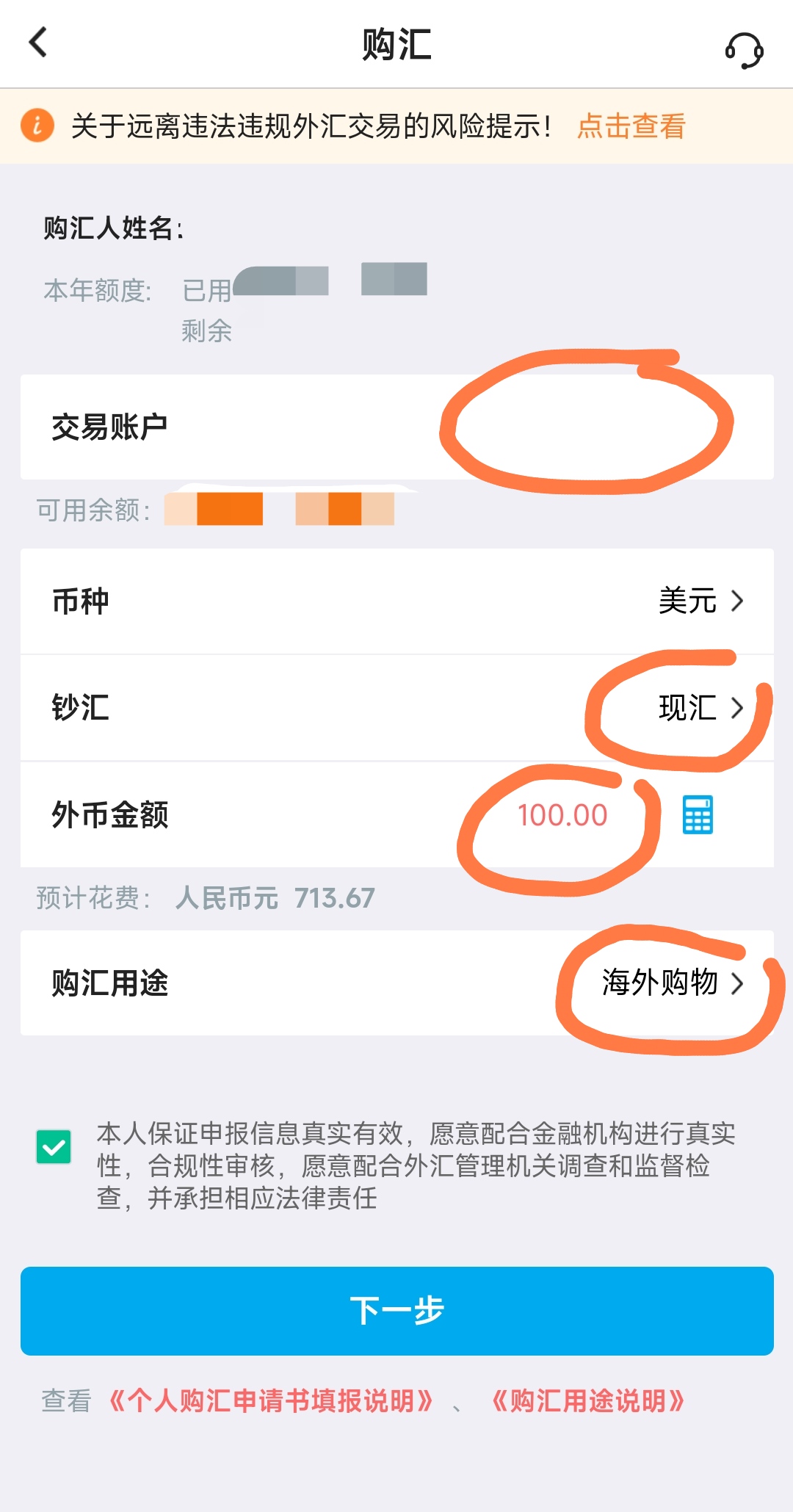Tap 点击查看 in the risk notice

[x=631, y=126]
